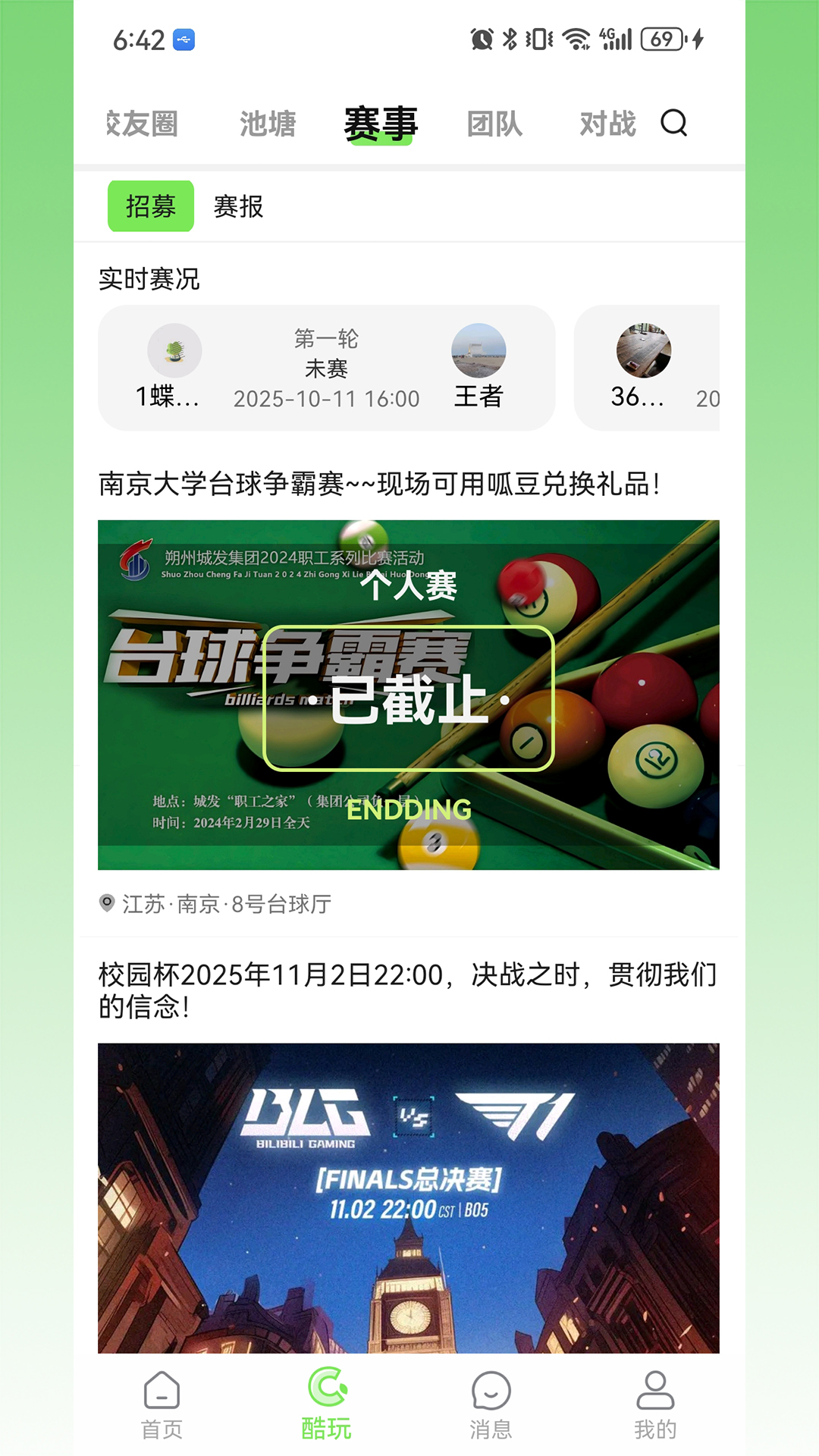This screenshot has width=819, height=1456.
Task: Open the search icon in top bar
Action: click(673, 123)
